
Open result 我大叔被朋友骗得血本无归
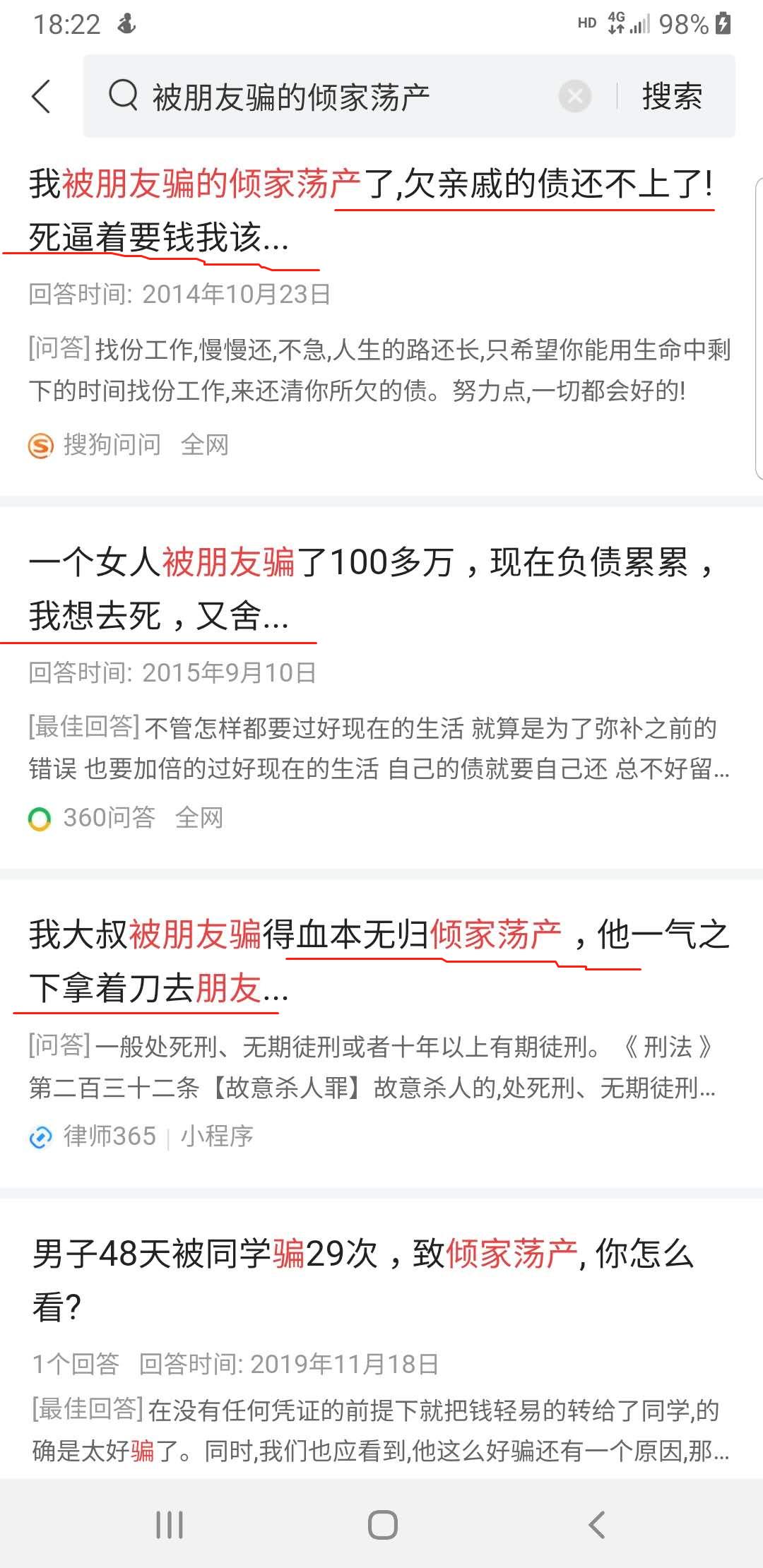tap(379, 961)
